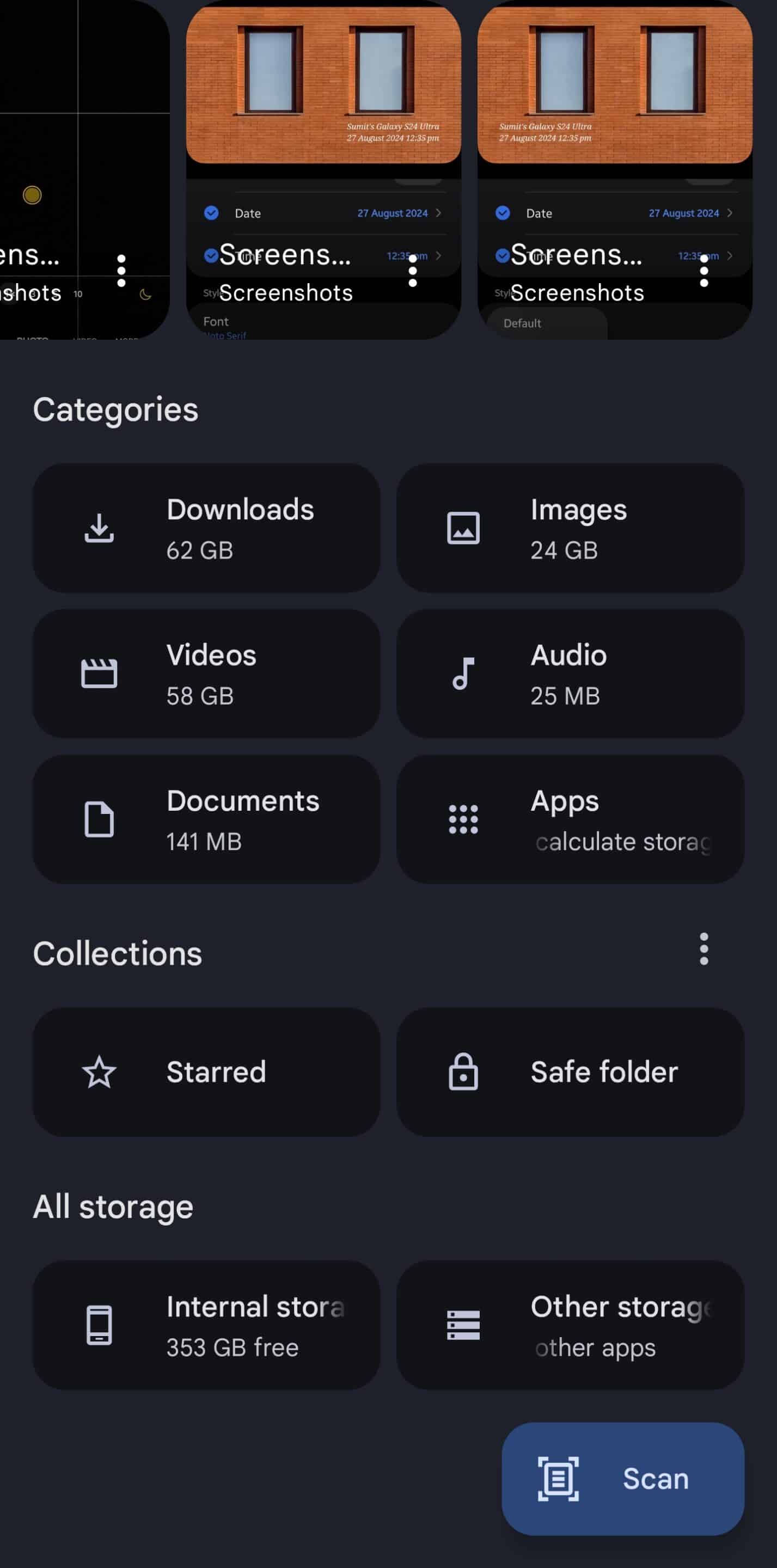
Task: Open Other storage
Action: coord(570,1325)
